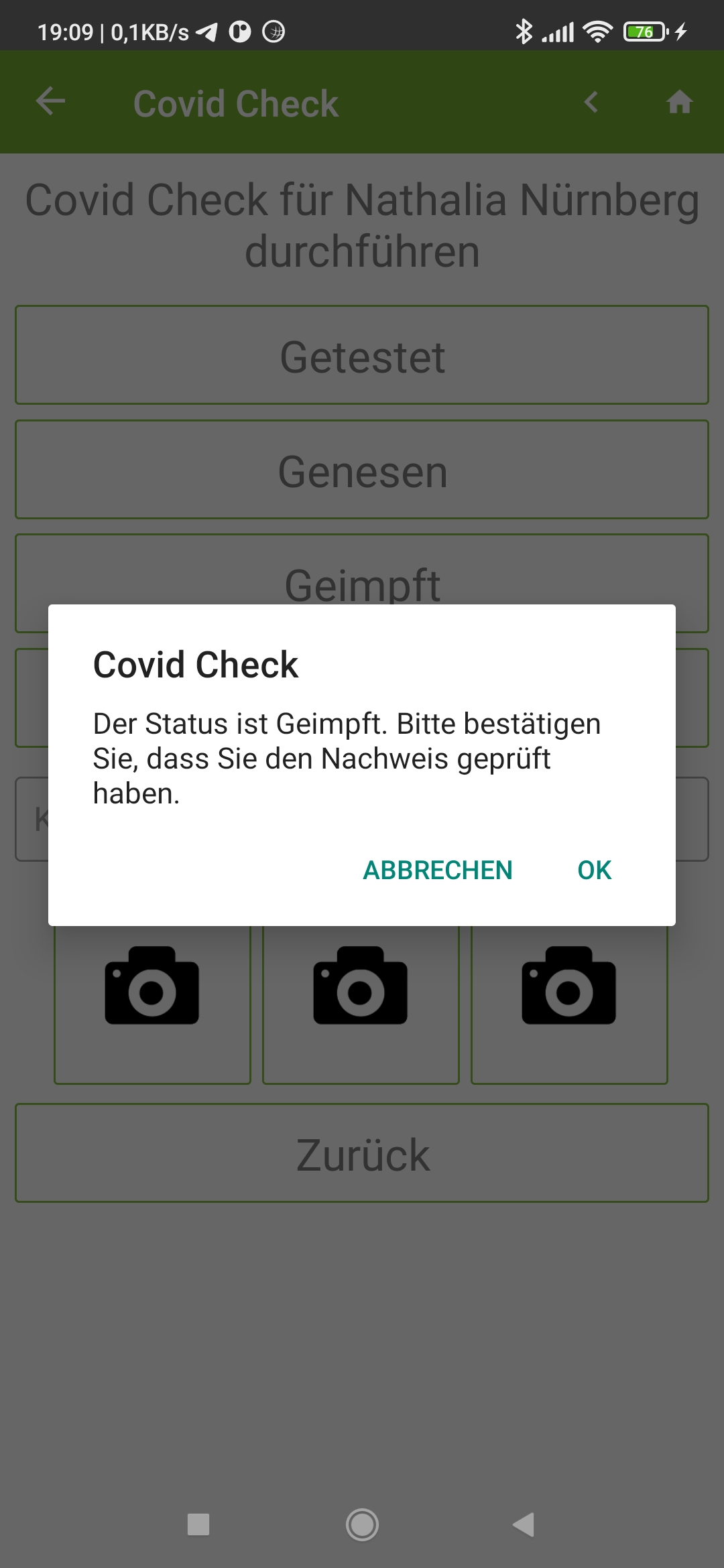Confirm the dialog with OK
Image resolution: width=724 pixels, height=1568 pixels.
594,870
